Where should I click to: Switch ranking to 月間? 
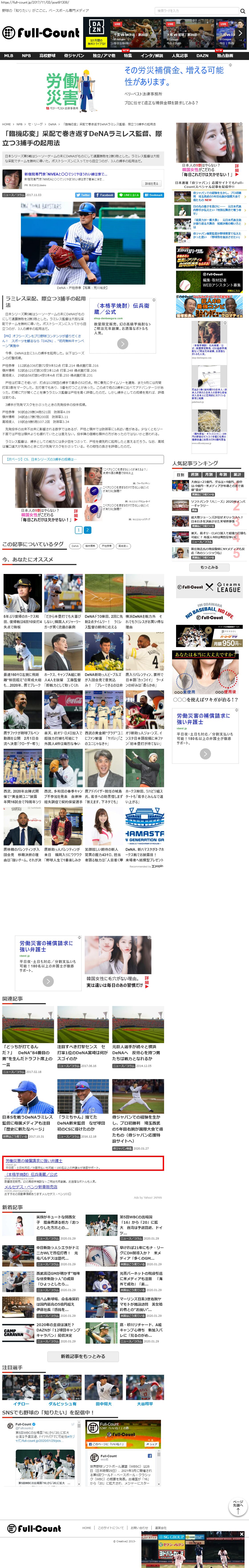pos(209,474)
